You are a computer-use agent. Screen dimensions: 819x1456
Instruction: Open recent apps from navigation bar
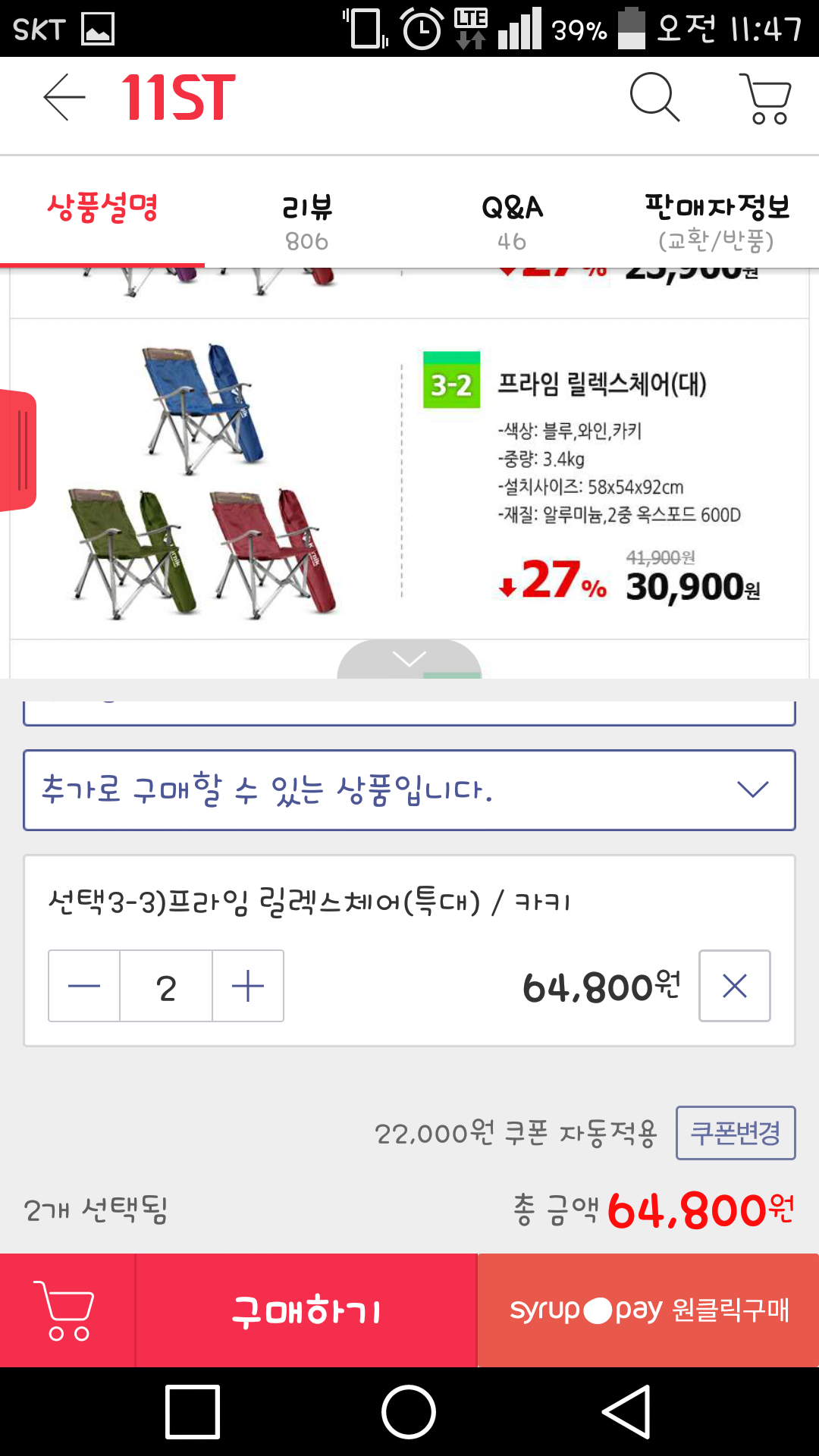[x=193, y=1412]
